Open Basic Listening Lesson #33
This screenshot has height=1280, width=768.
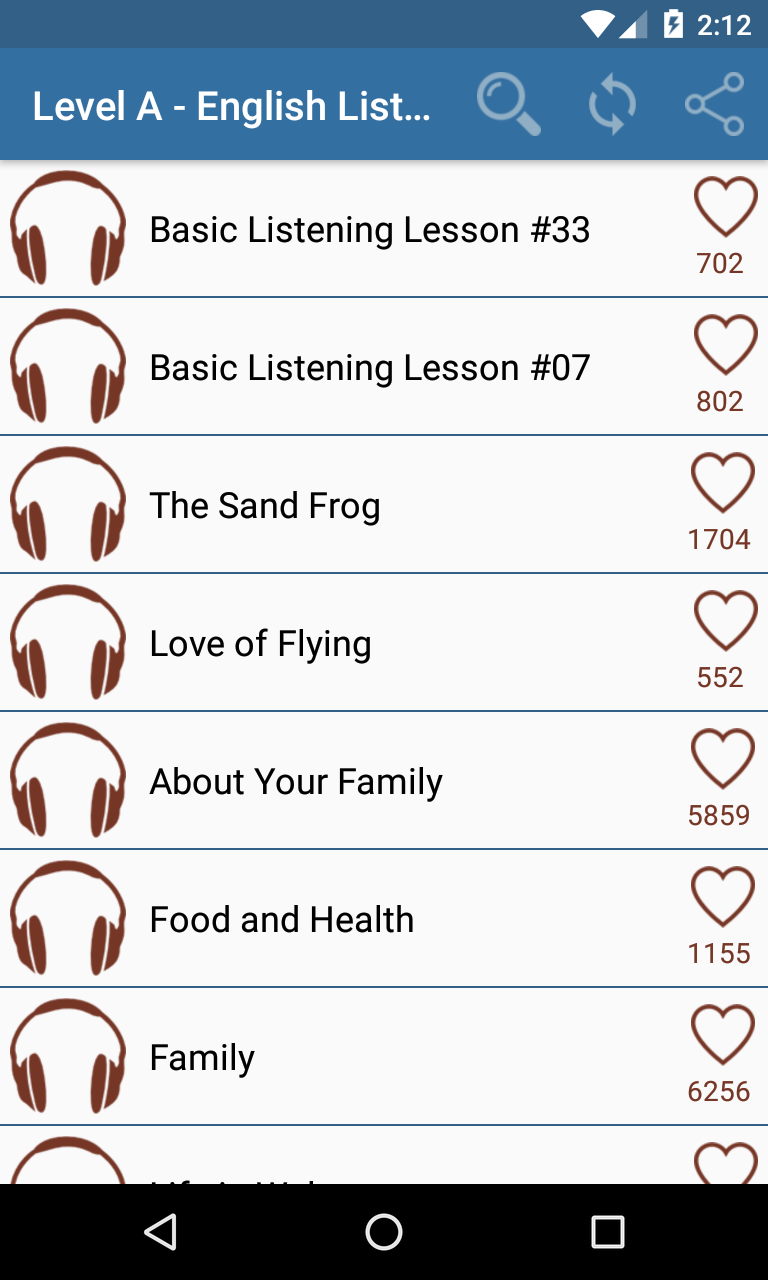[370, 230]
